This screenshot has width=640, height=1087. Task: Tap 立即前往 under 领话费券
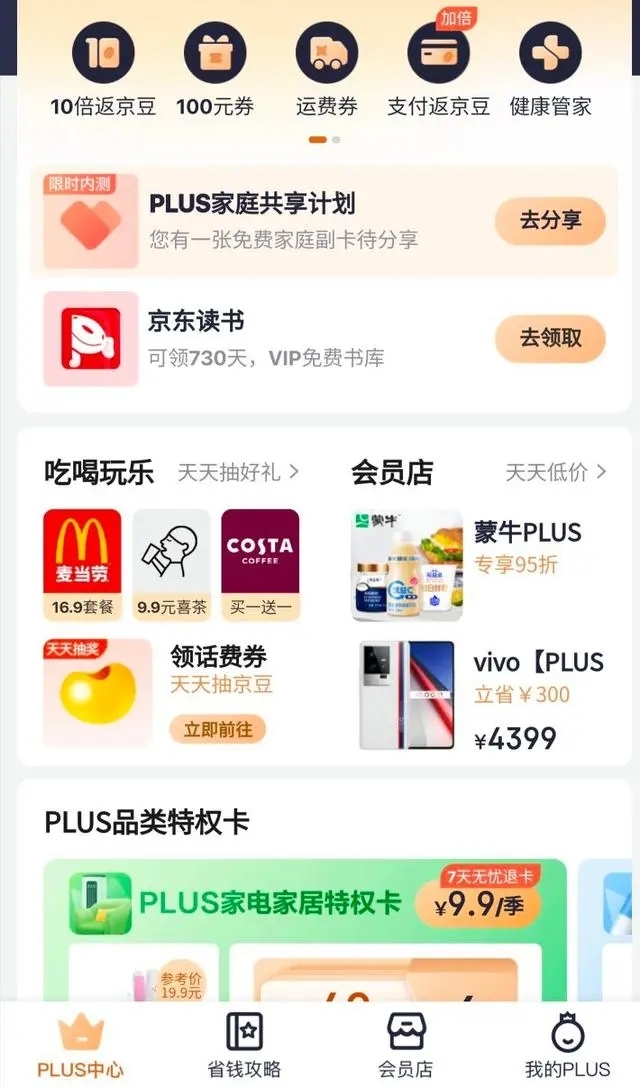pos(218,729)
